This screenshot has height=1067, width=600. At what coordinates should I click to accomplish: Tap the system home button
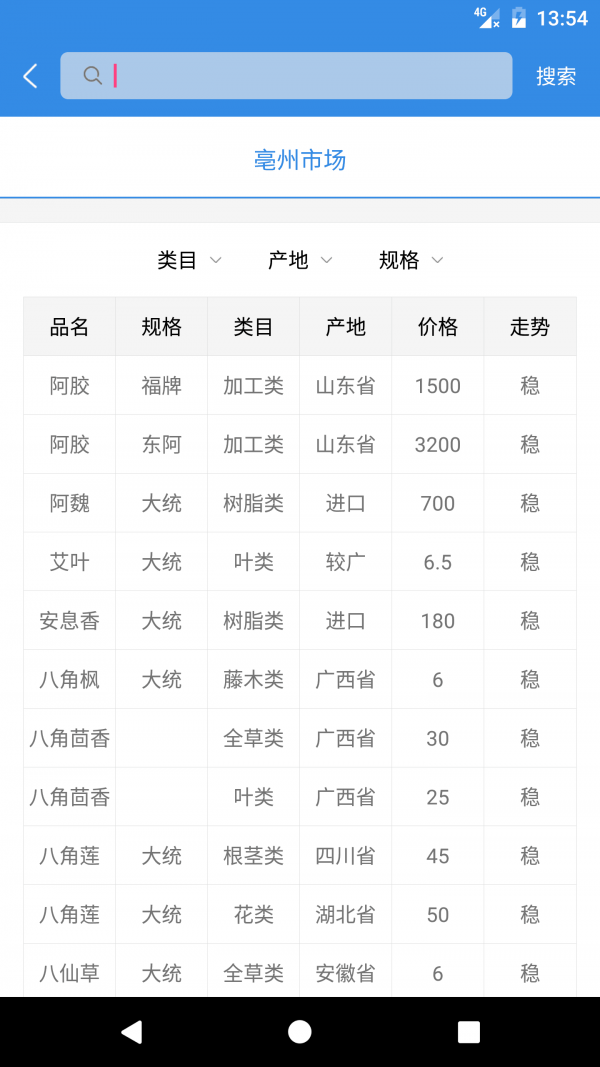pos(300,1032)
